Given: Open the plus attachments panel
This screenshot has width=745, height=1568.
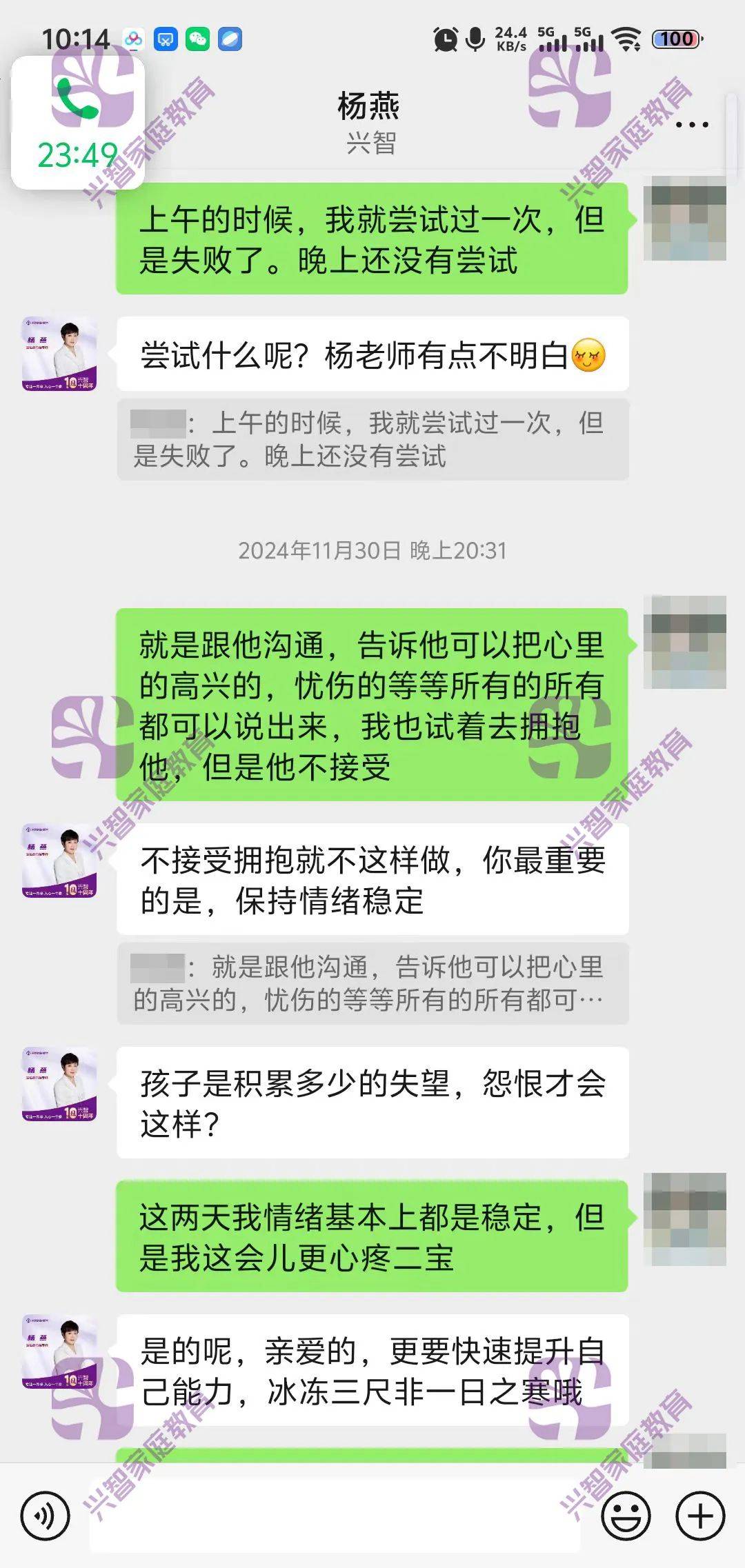Looking at the screenshot, I should tap(700, 1516).
